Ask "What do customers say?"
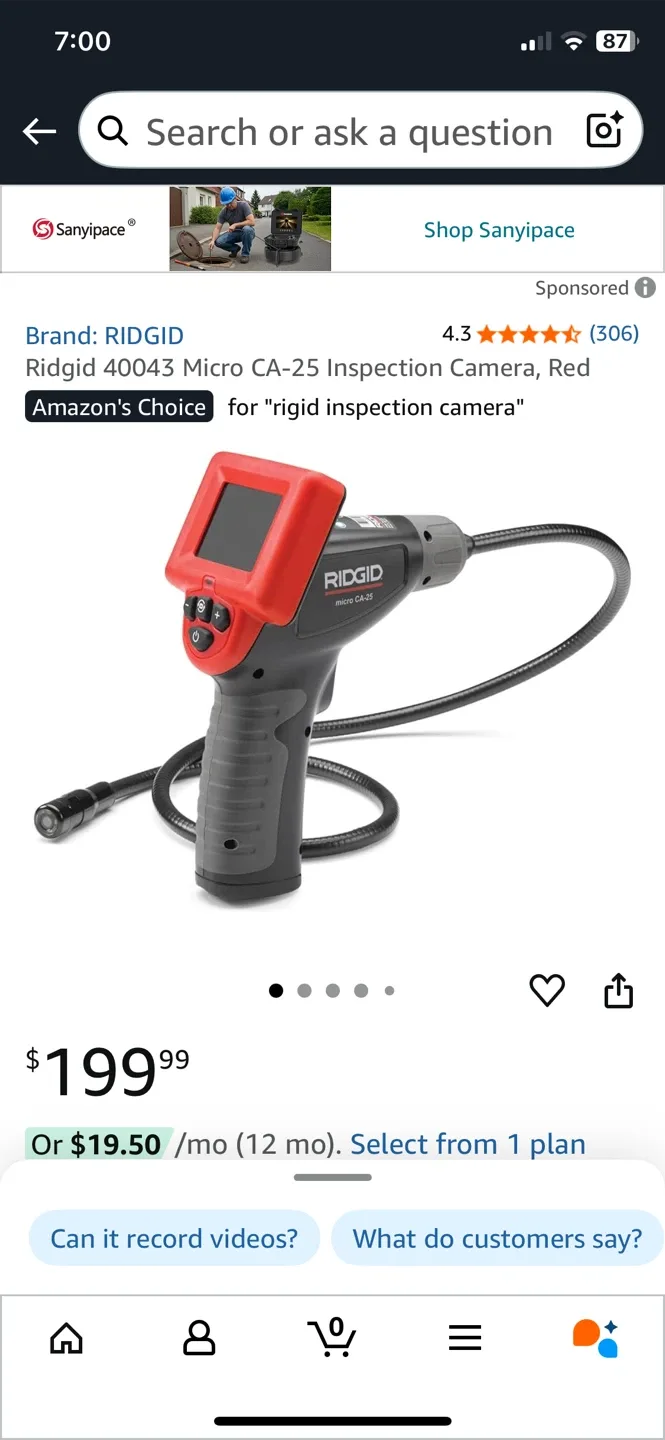 pos(497,1238)
